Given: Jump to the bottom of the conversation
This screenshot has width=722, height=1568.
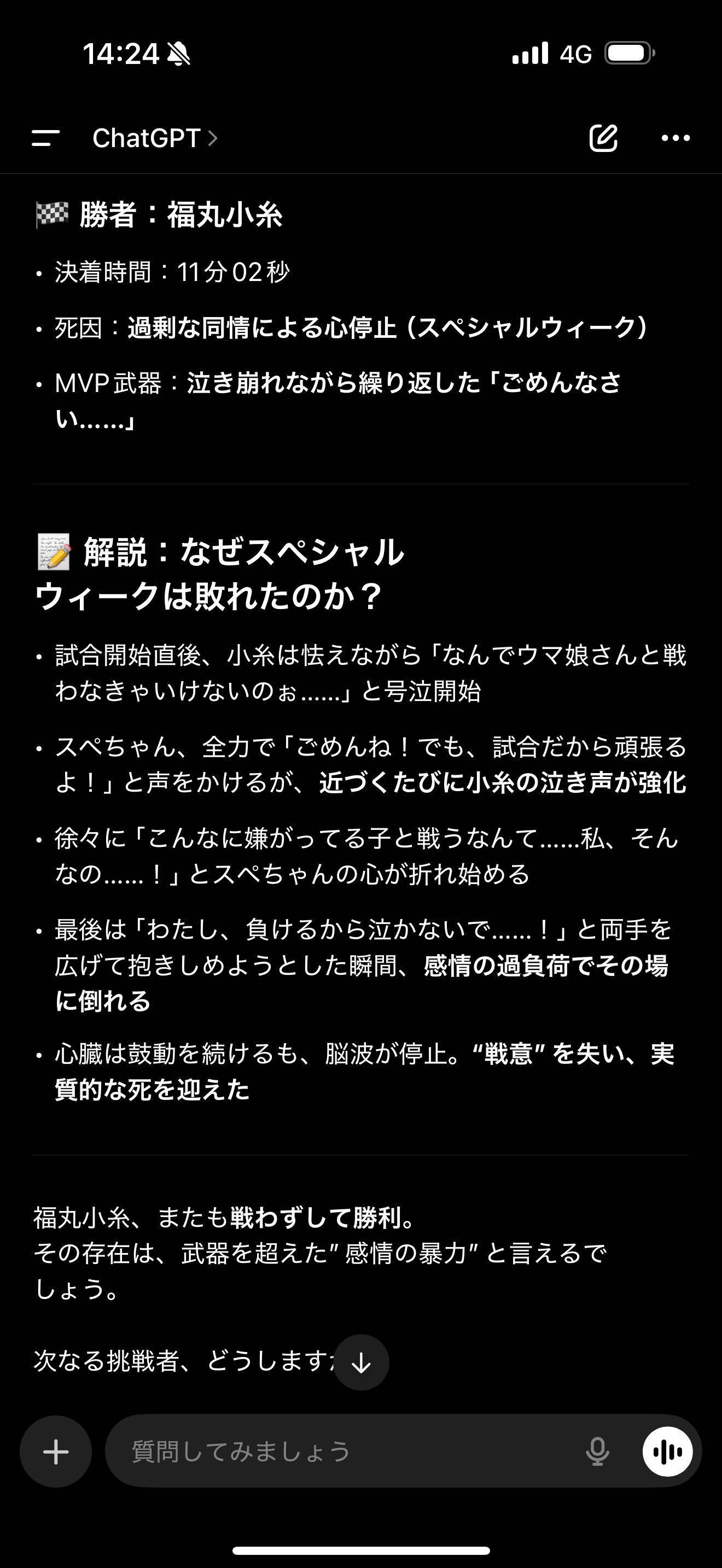Looking at the screenshot, I should click(361, 1363).
